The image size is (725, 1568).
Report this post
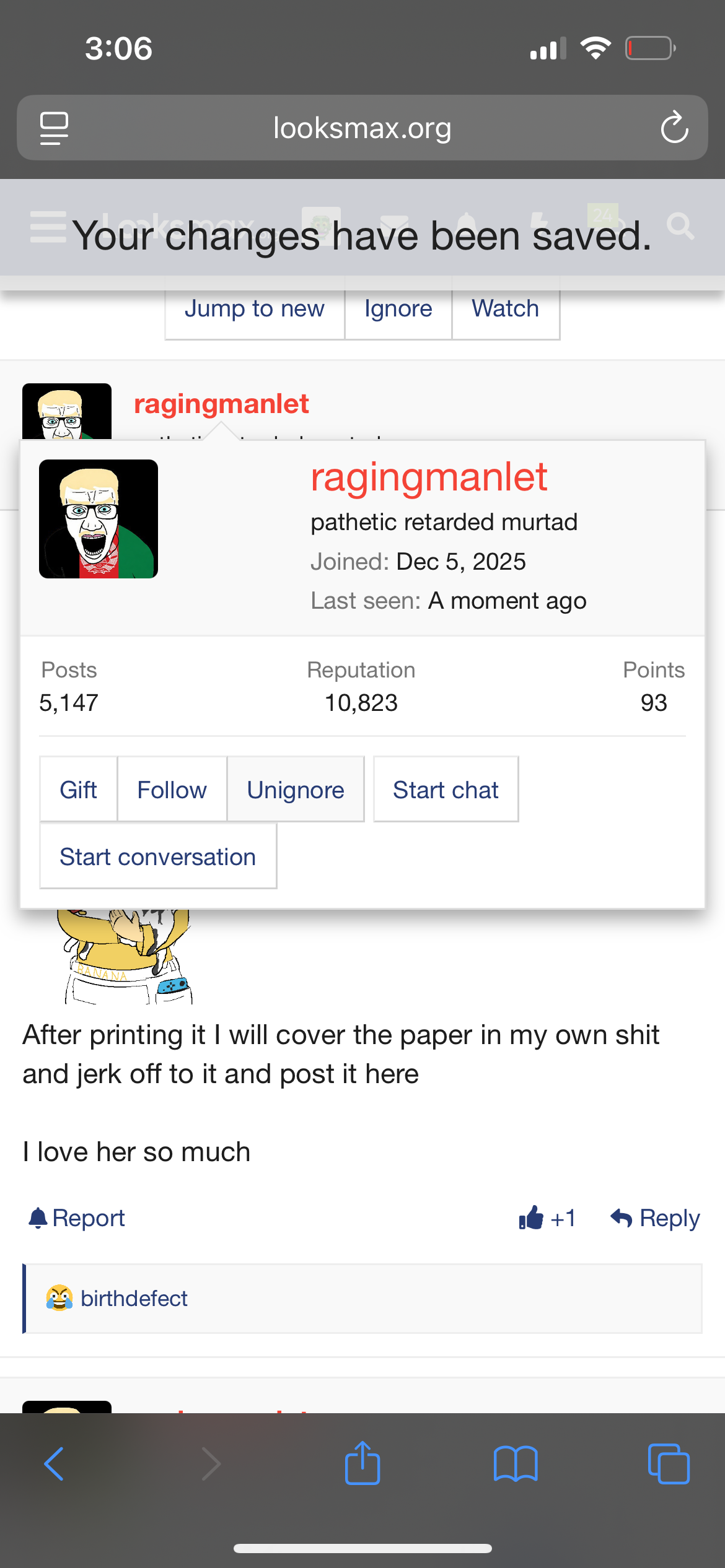[77, 1218]
